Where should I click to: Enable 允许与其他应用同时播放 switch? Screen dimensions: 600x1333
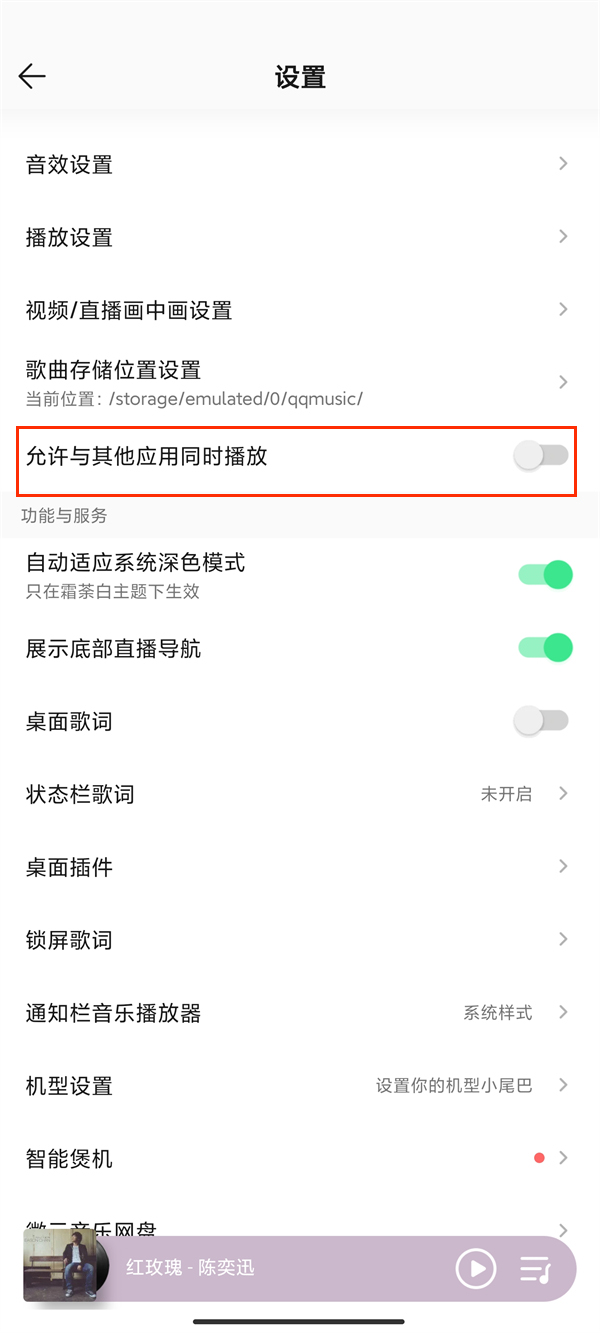click(541, 456)
